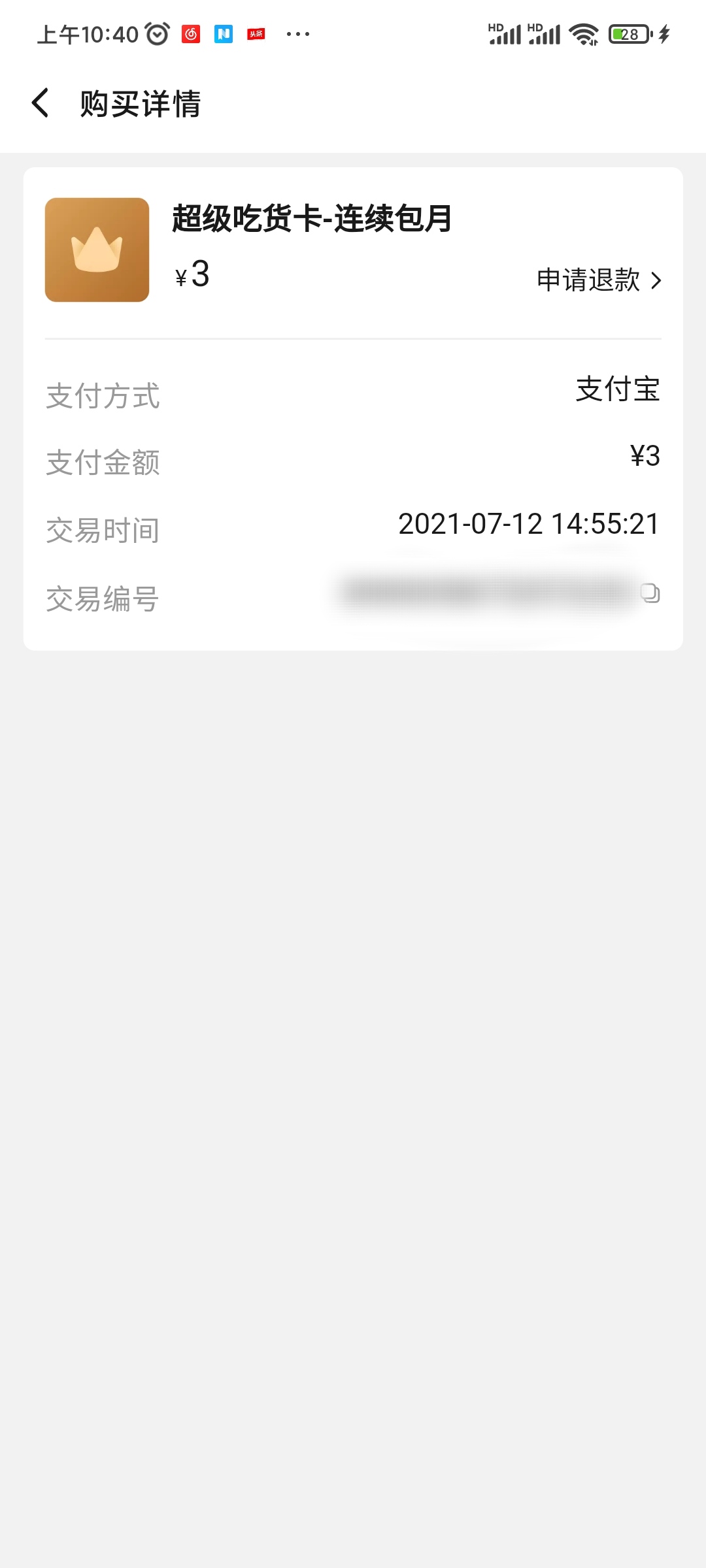Select the transaction time 2021-07-12 14:55:21

coord(528,524)
